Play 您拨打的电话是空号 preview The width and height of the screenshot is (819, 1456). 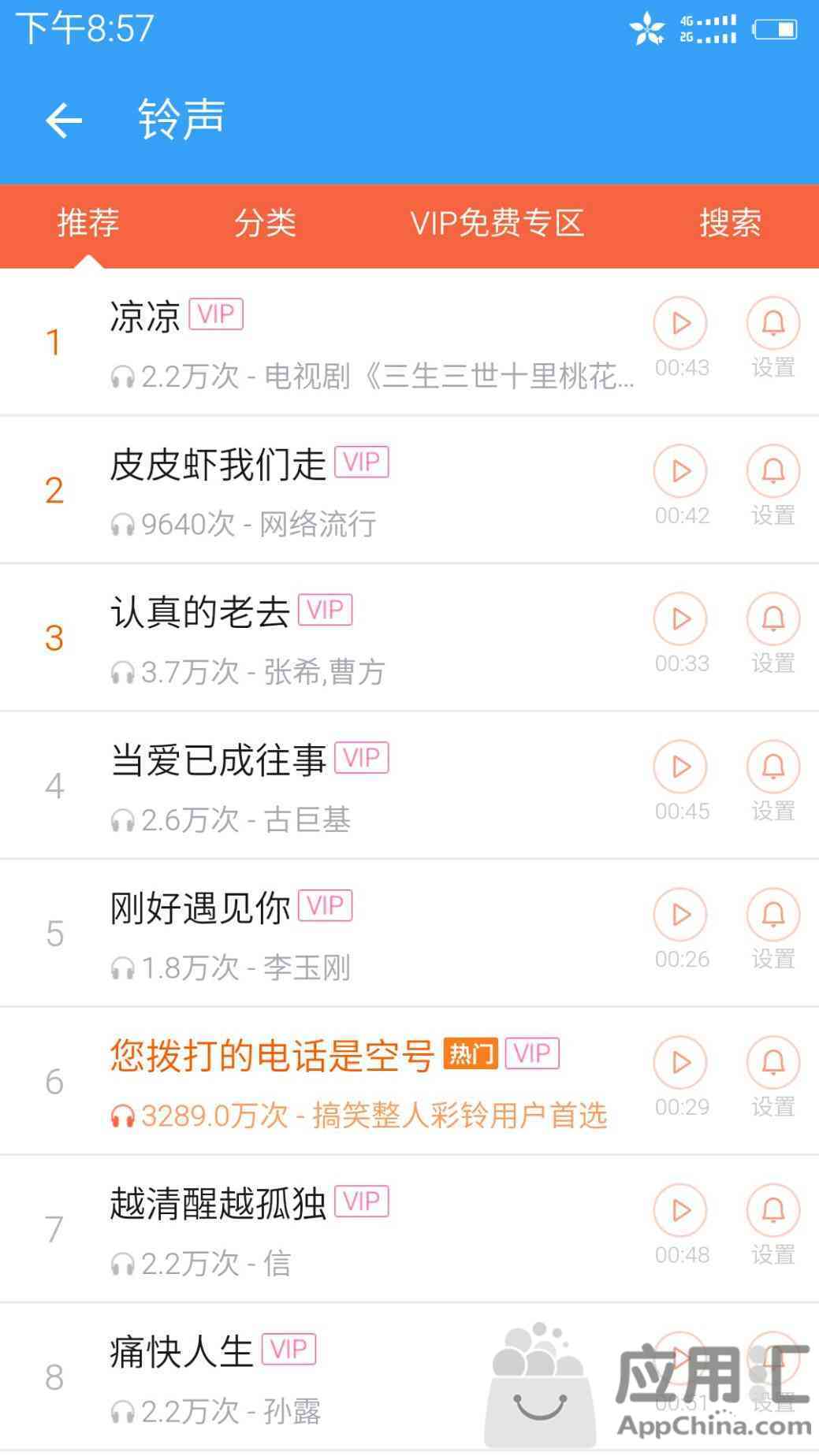click(x=680, y=1063)
